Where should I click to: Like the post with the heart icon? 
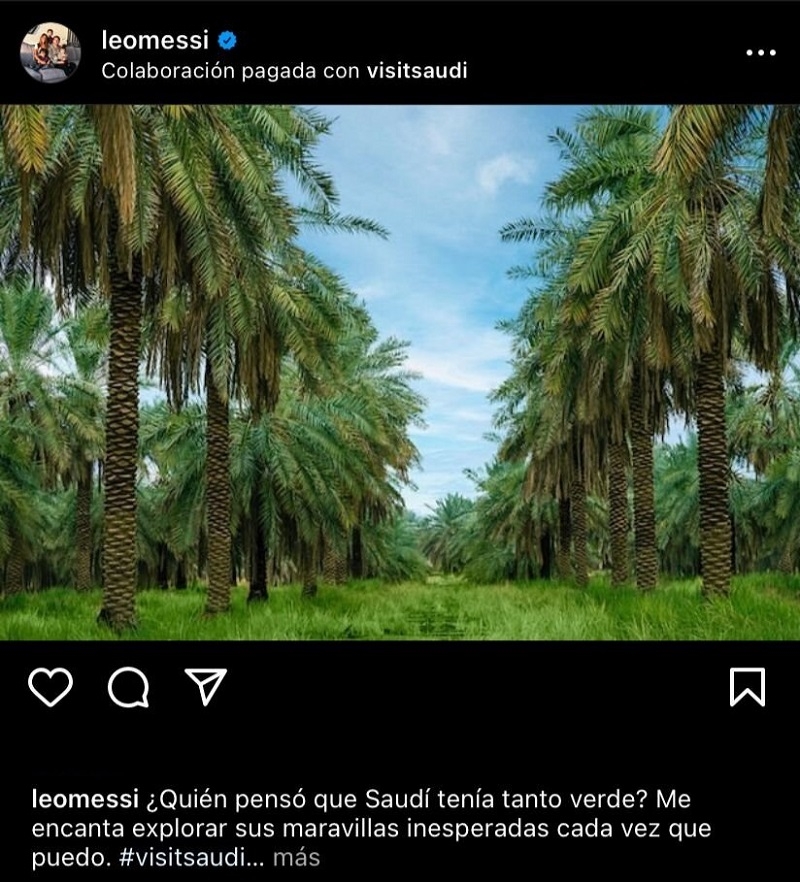pyautogui.click(x=50, y=687)
